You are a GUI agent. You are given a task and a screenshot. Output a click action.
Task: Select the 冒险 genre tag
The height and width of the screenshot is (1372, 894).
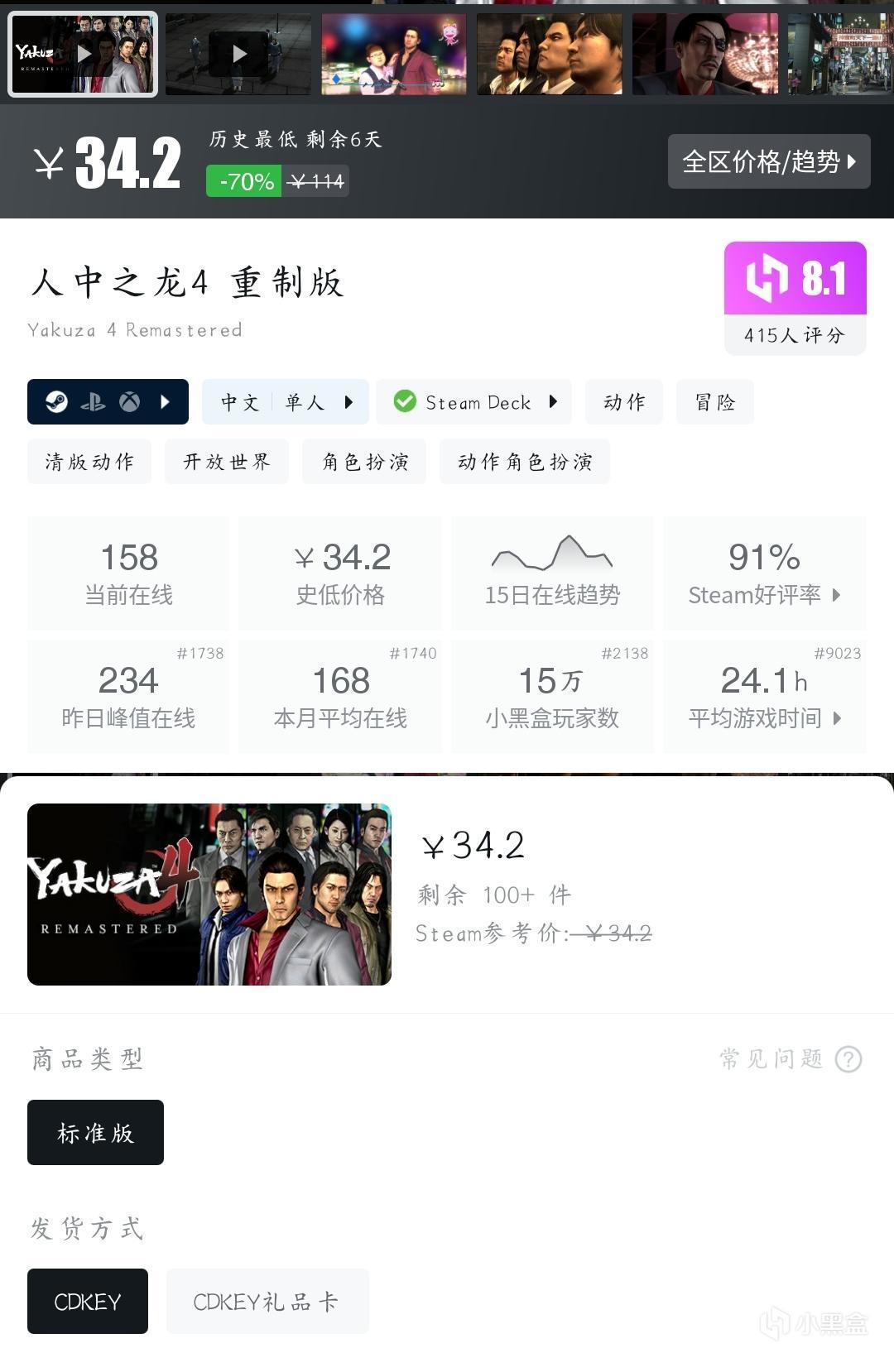714,402
